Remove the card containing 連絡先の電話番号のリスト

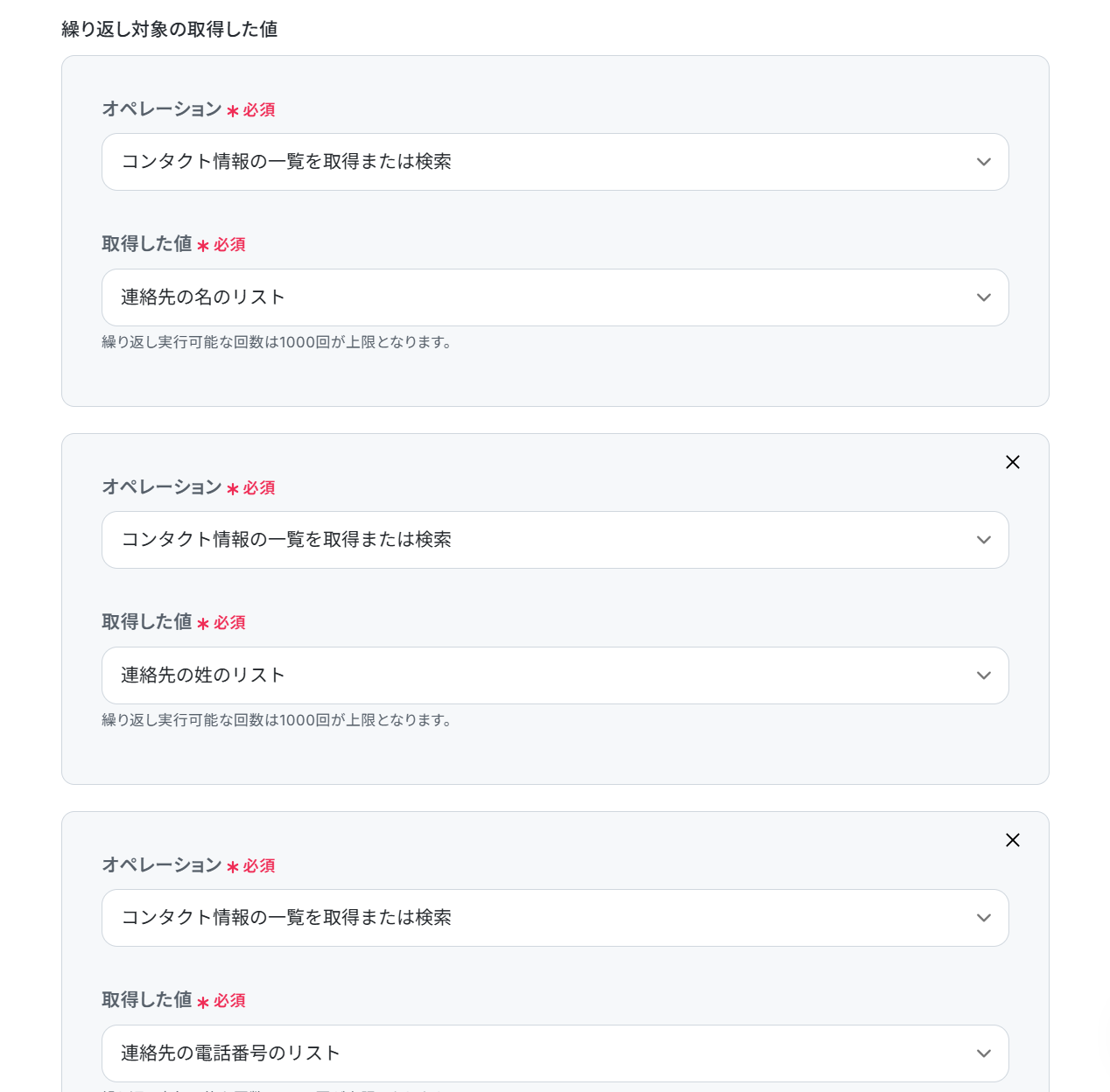(x=1012, y=840)
